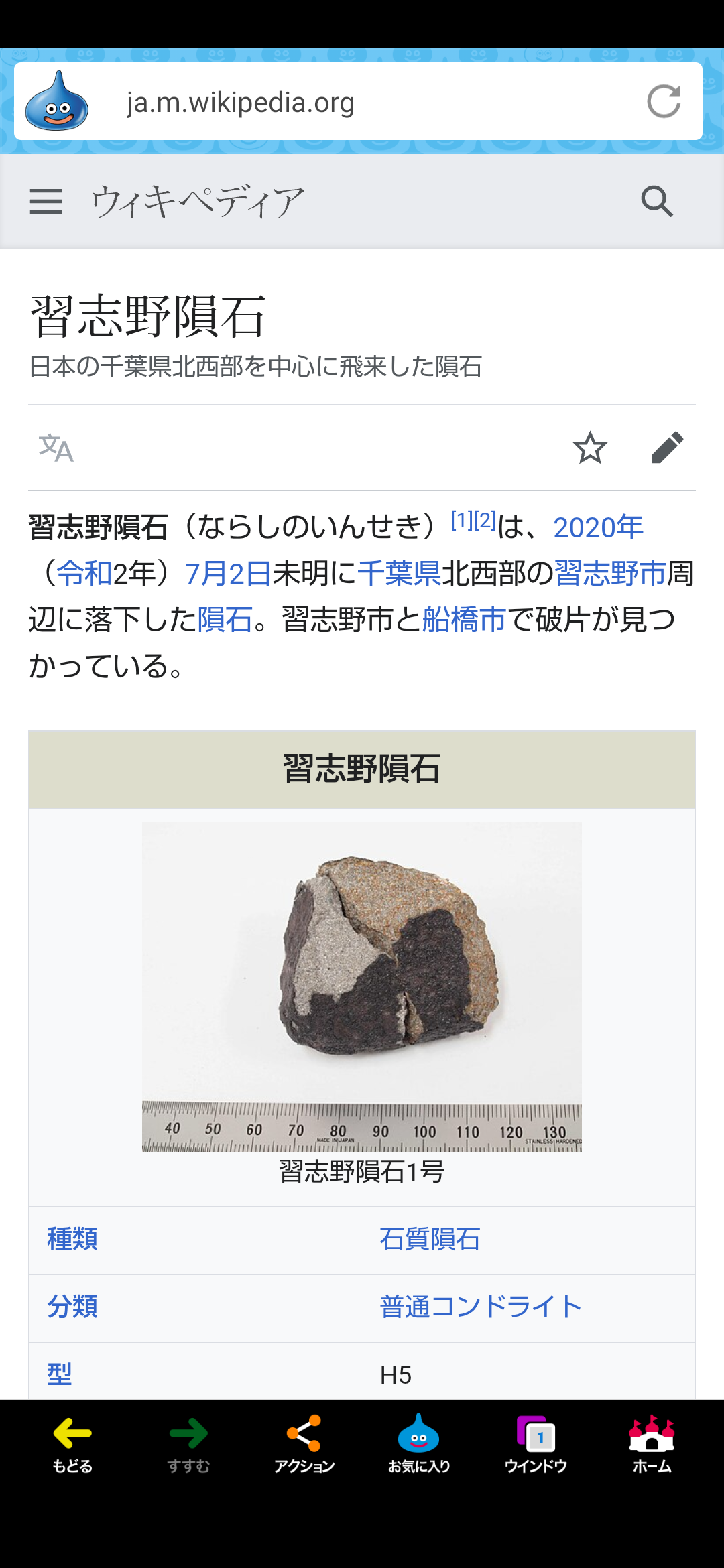Open citation [1]
This screenshot has height=1568, width=724.
461,520
